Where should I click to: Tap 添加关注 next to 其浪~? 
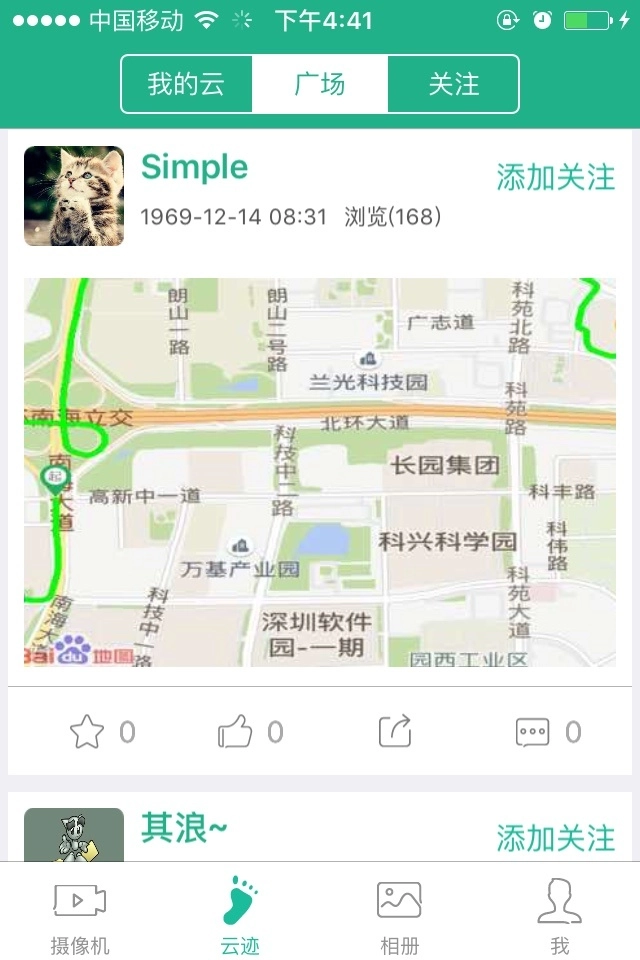tap(555, 838)
